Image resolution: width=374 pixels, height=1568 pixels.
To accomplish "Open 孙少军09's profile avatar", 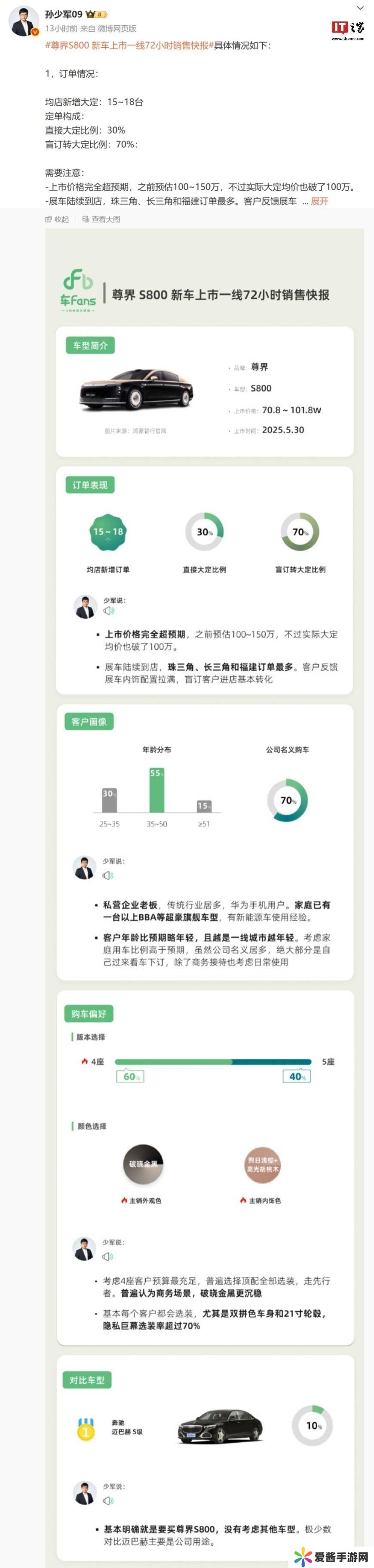I will (24, 21).
